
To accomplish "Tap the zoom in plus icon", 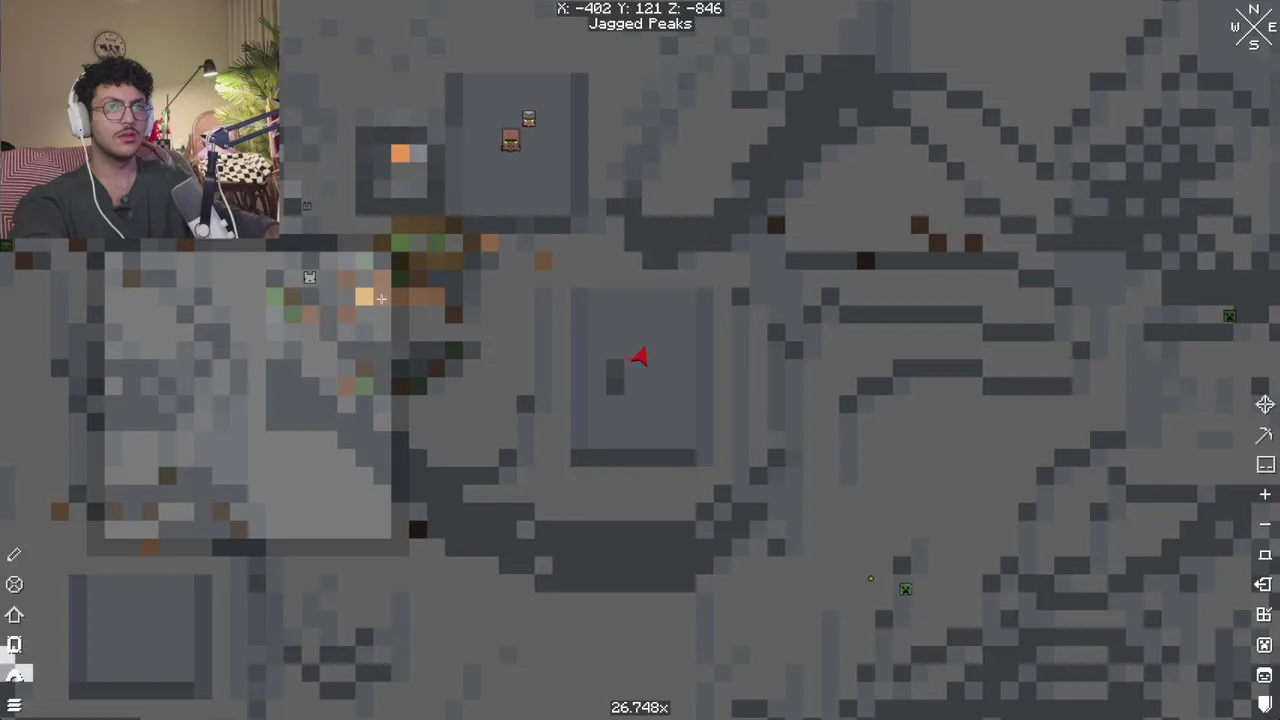I will 1265,495.
